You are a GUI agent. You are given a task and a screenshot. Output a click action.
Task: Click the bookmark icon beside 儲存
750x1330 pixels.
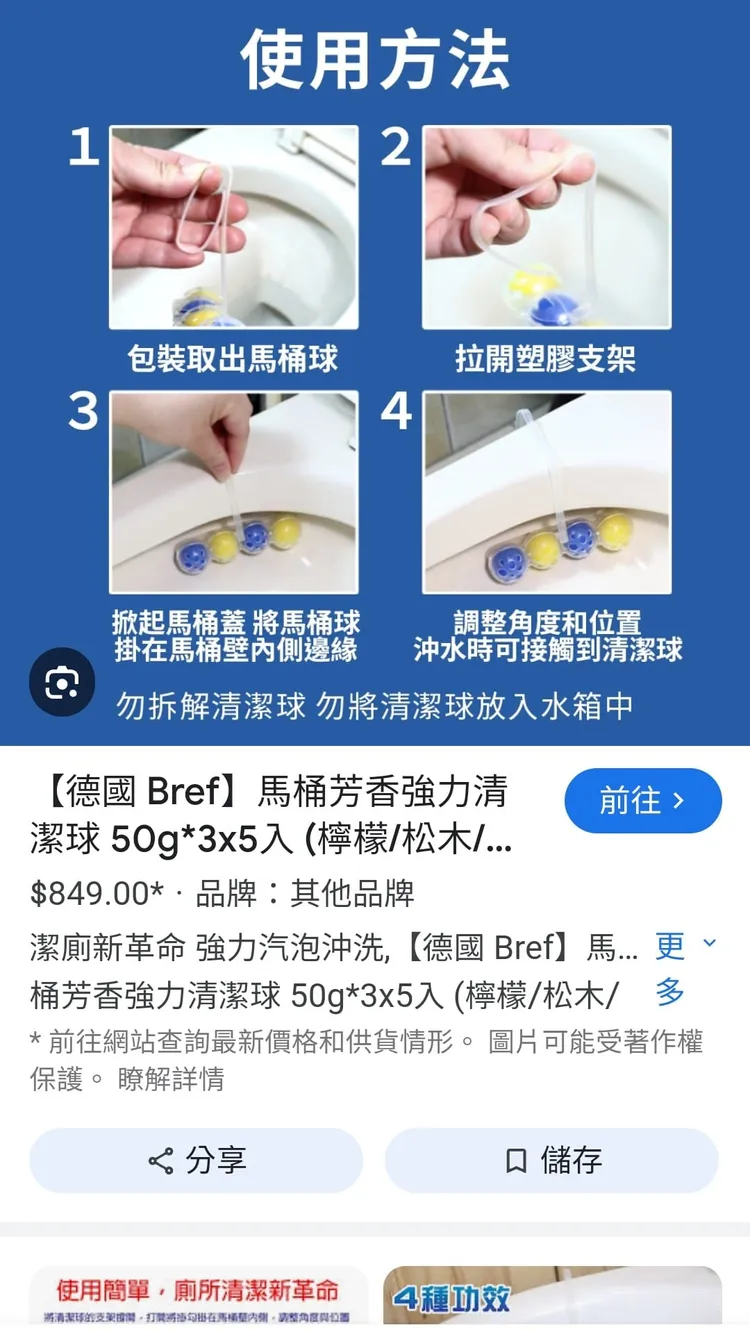pyautogui.click(x=517, y=1161)
